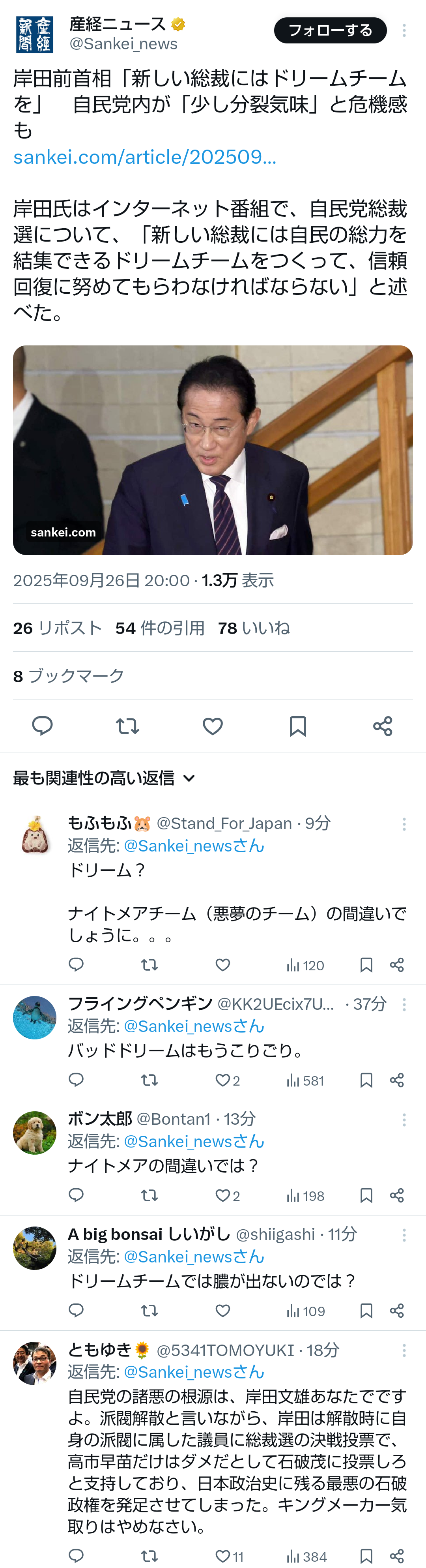
Task: Open the sankei.com article preview image
Action: pyautogui.click(x=213, y=450)
